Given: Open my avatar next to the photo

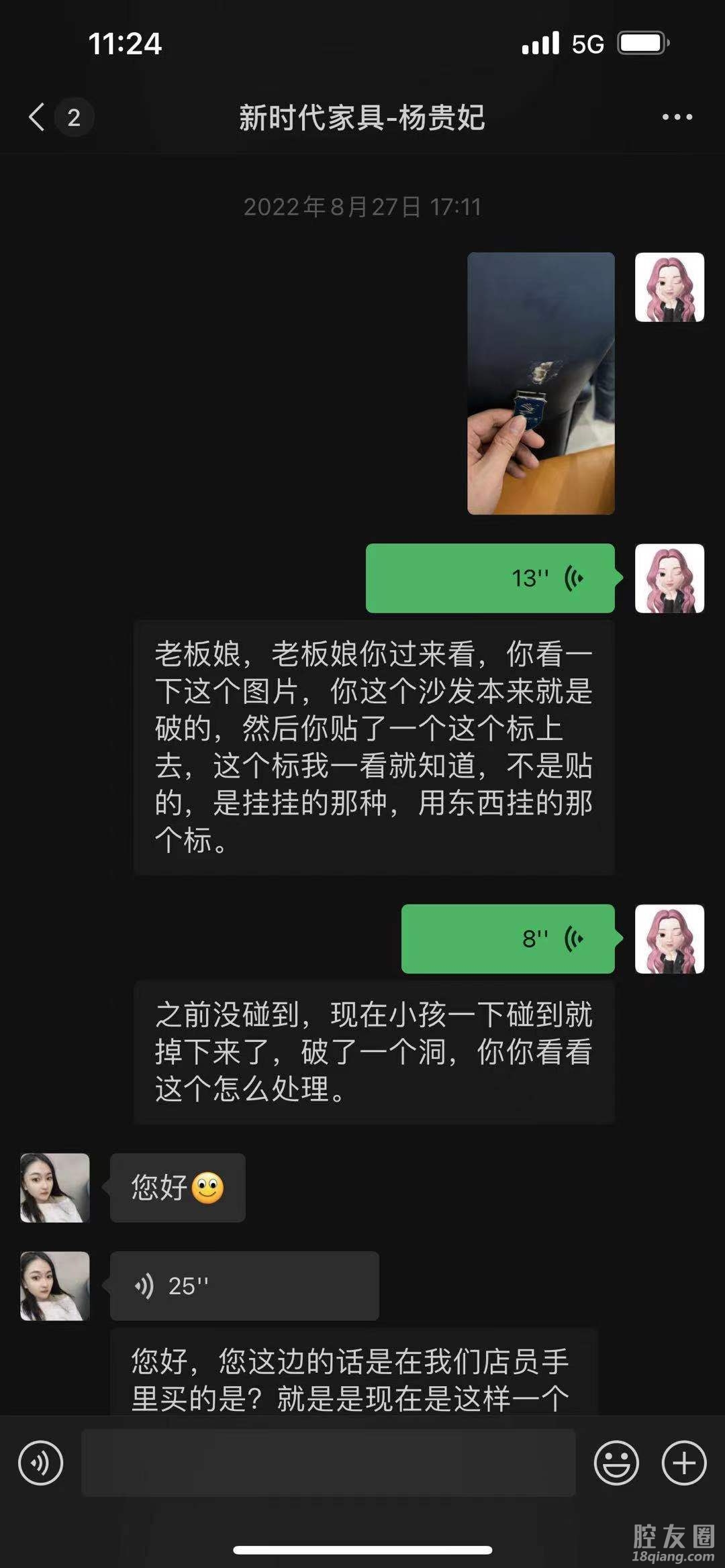Looking at the screenshot, I should (x=669, y=287).
